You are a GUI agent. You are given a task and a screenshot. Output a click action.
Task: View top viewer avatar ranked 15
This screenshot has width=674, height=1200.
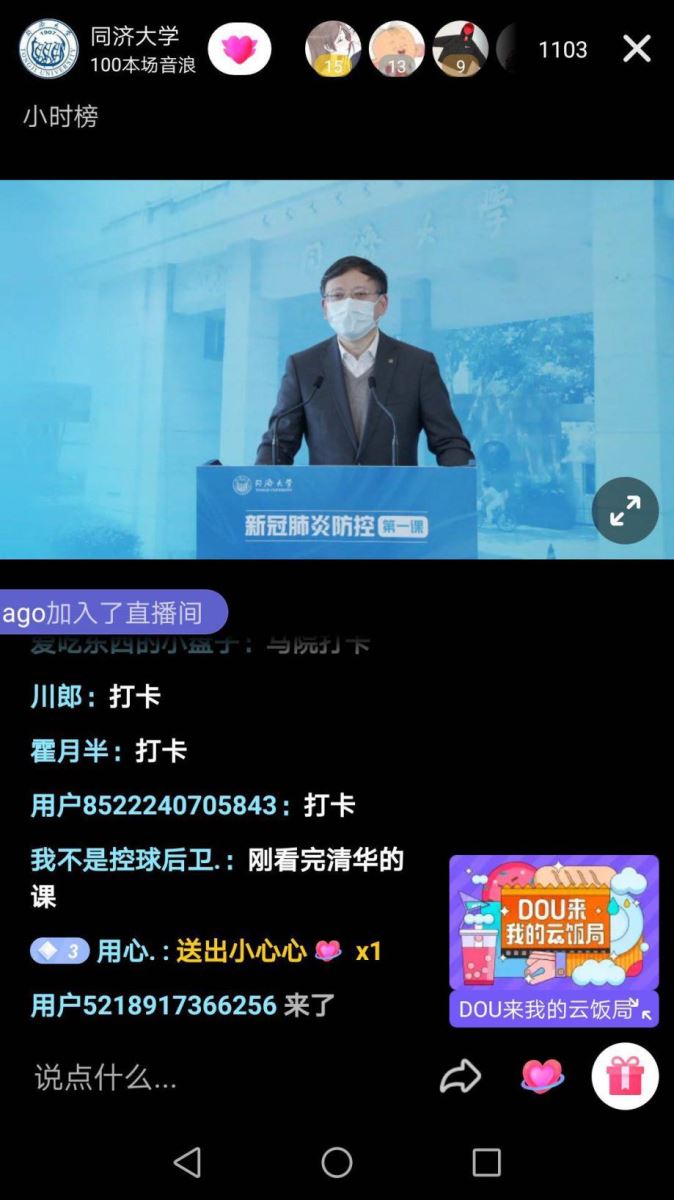(x=332, y=49)
